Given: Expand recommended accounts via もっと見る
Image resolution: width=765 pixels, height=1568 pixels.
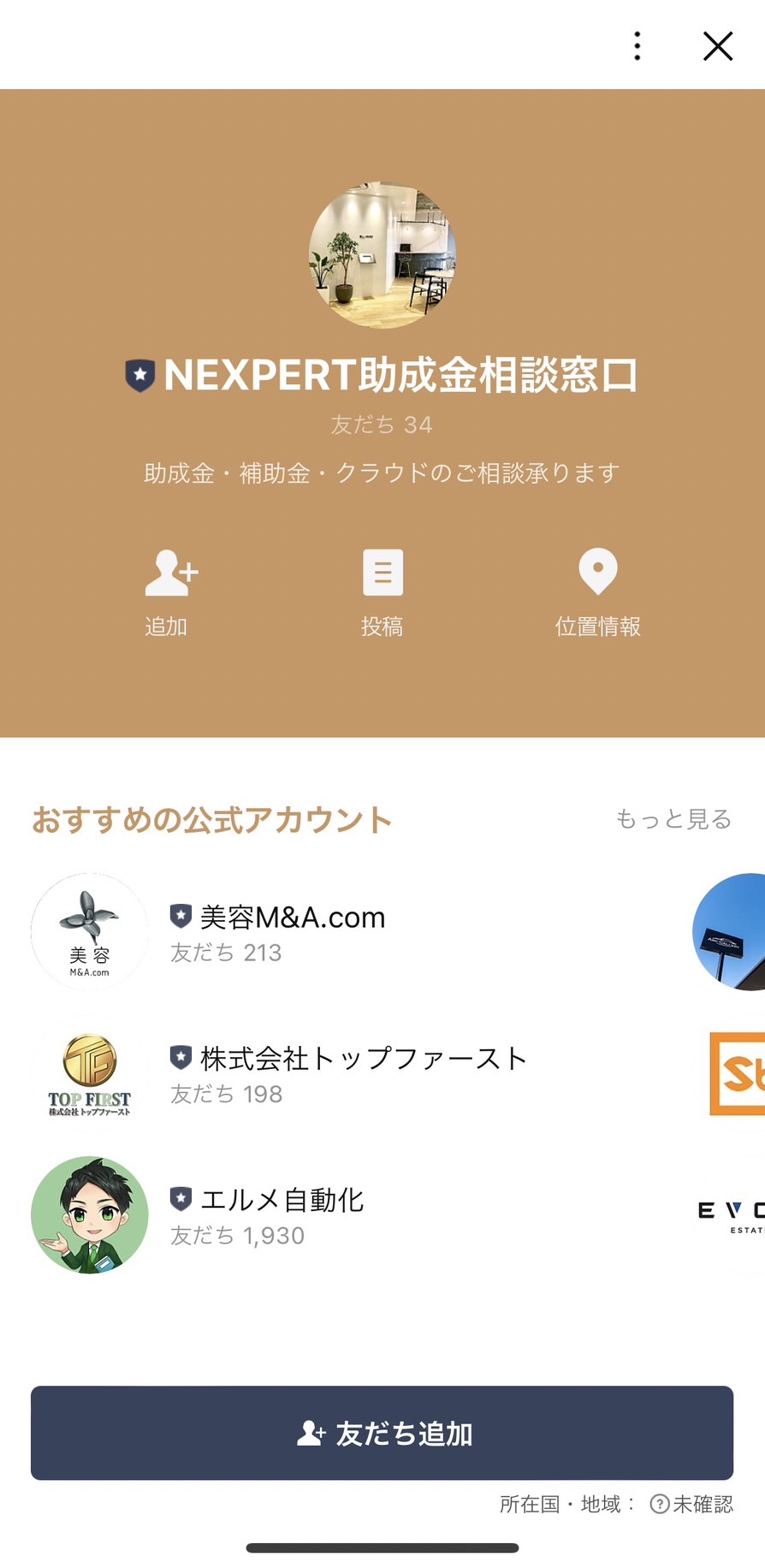Looking at the screenshot, I should (673, 819).
